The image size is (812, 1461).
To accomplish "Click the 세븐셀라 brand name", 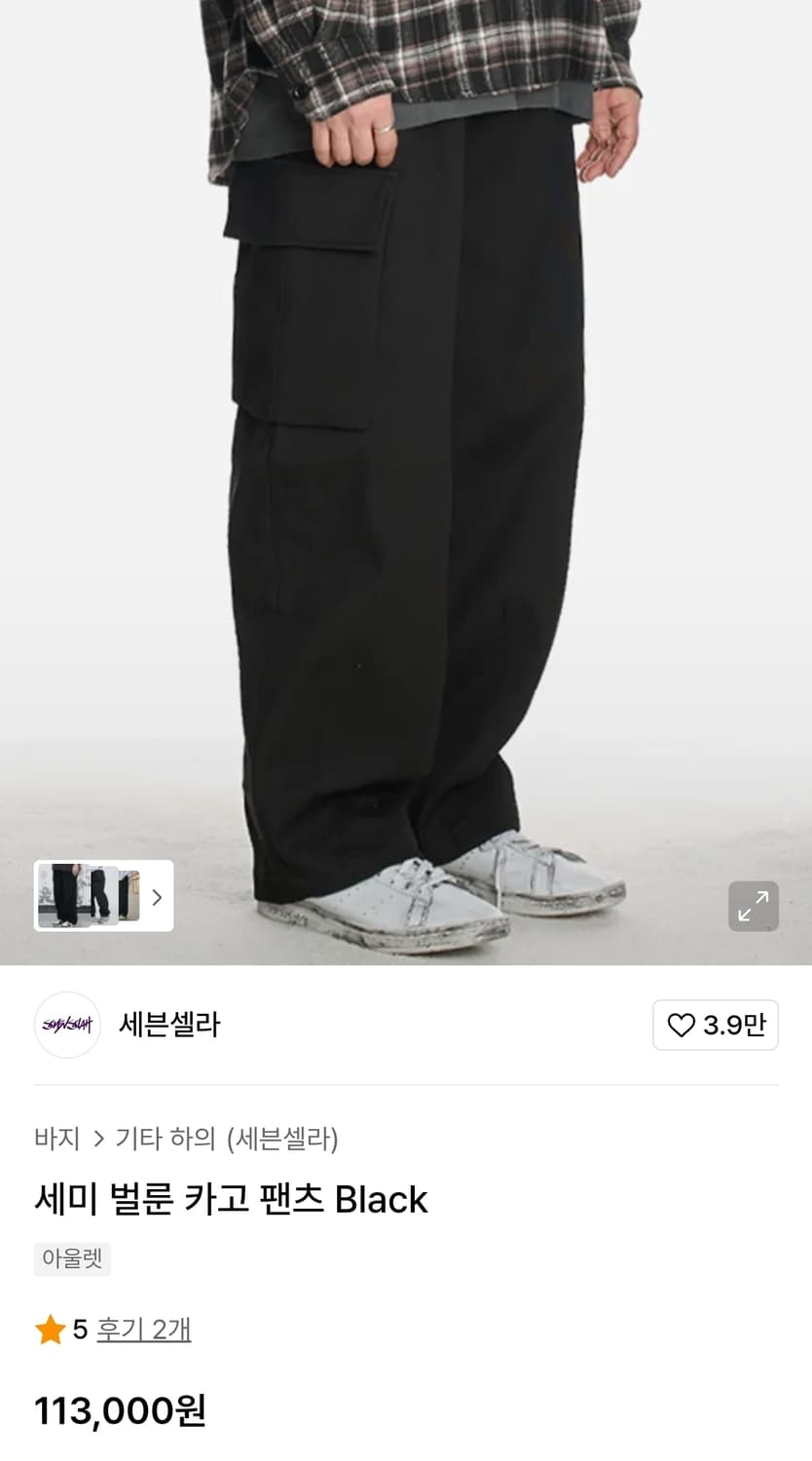I will click(167, 1025).
